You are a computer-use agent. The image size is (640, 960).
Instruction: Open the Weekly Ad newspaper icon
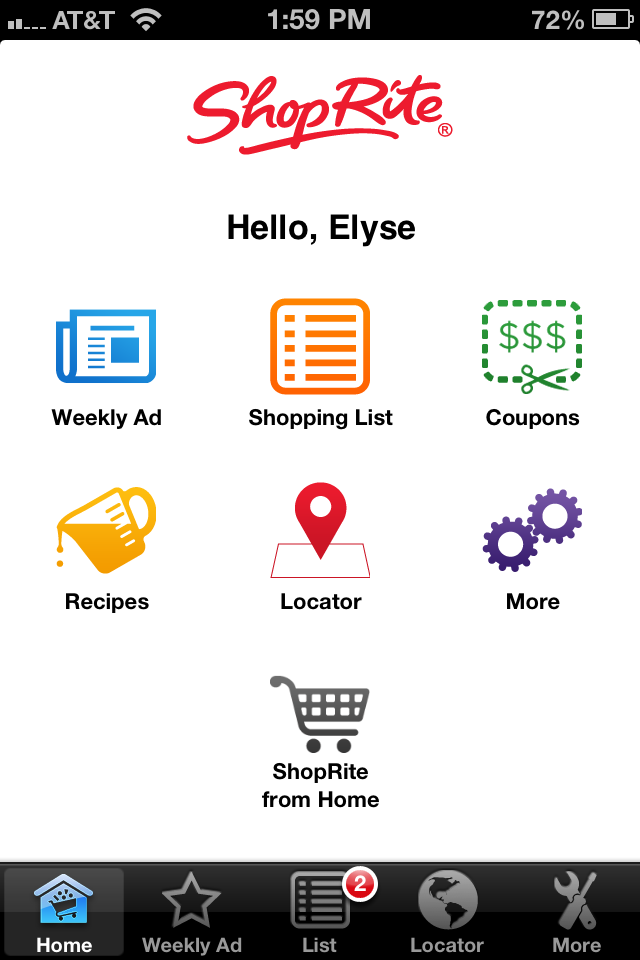pos(106,347)
